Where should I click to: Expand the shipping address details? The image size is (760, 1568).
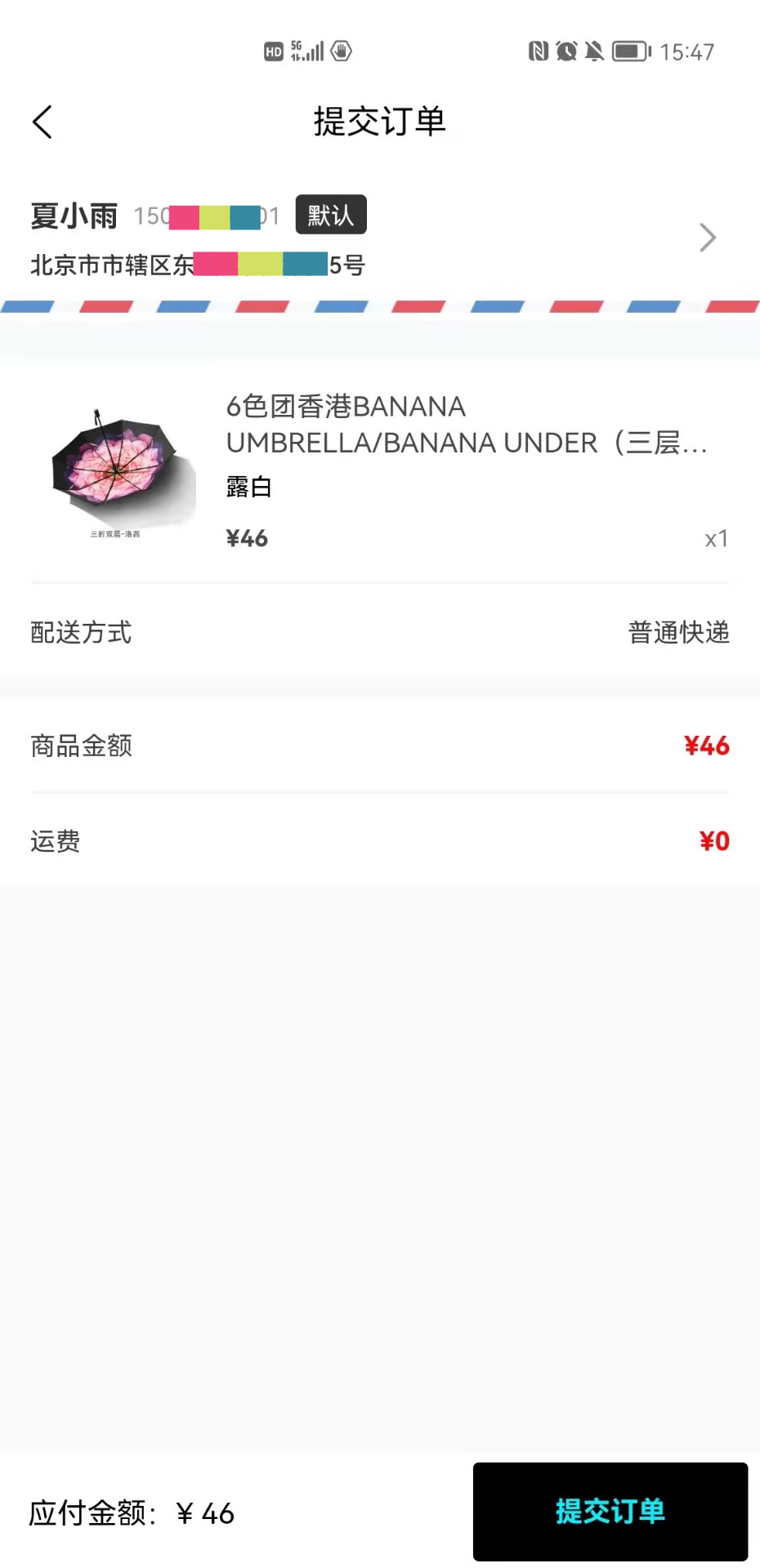(x=196, y=264)
